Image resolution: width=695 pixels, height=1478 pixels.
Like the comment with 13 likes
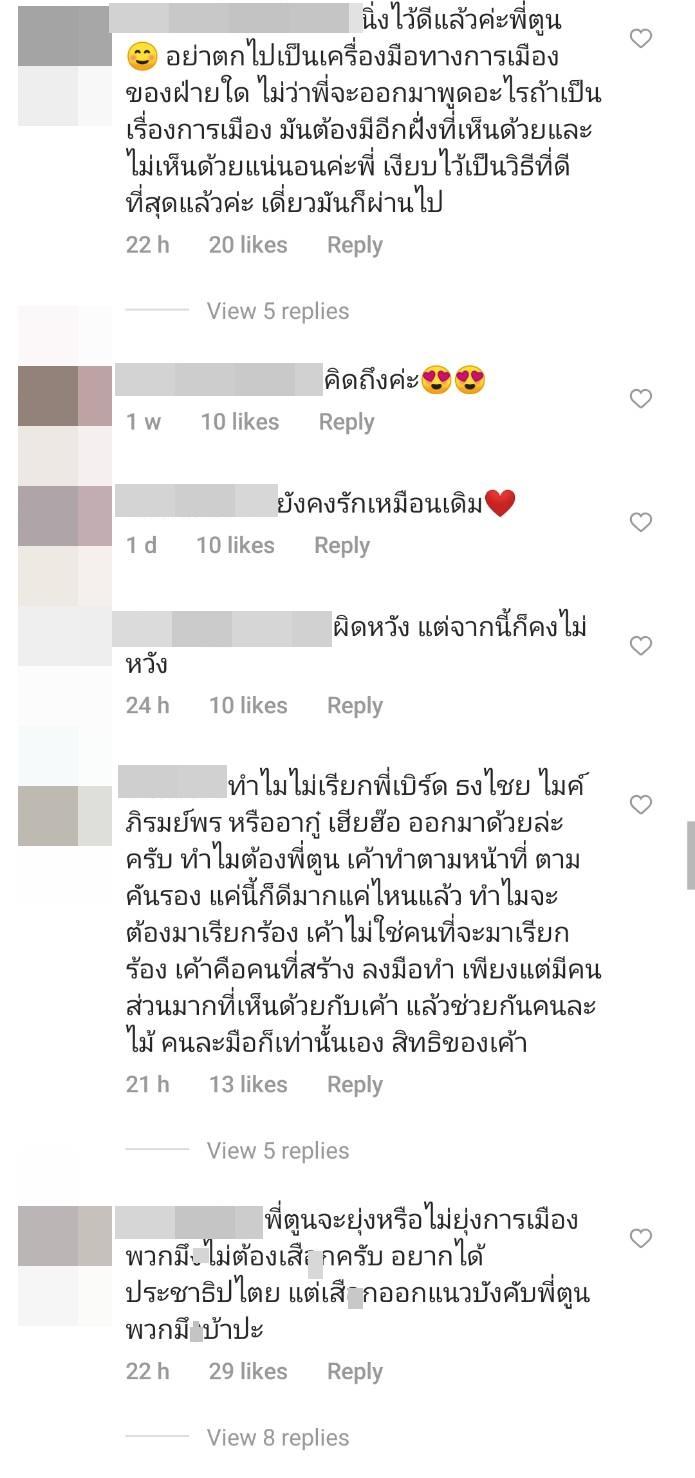tap(640, 804)
